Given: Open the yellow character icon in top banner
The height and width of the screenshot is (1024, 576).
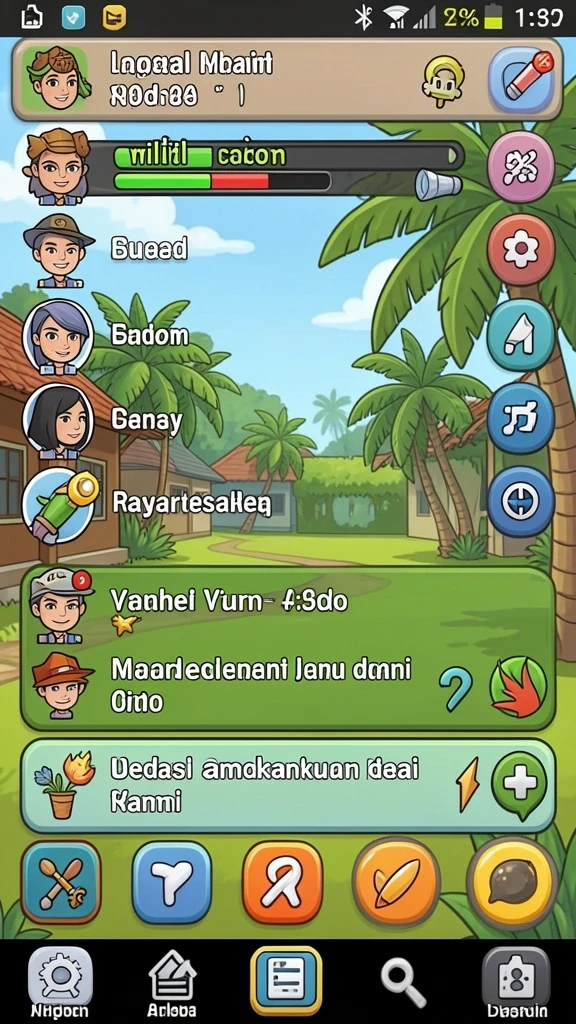Looking at the screenshot, I should 443,81.
